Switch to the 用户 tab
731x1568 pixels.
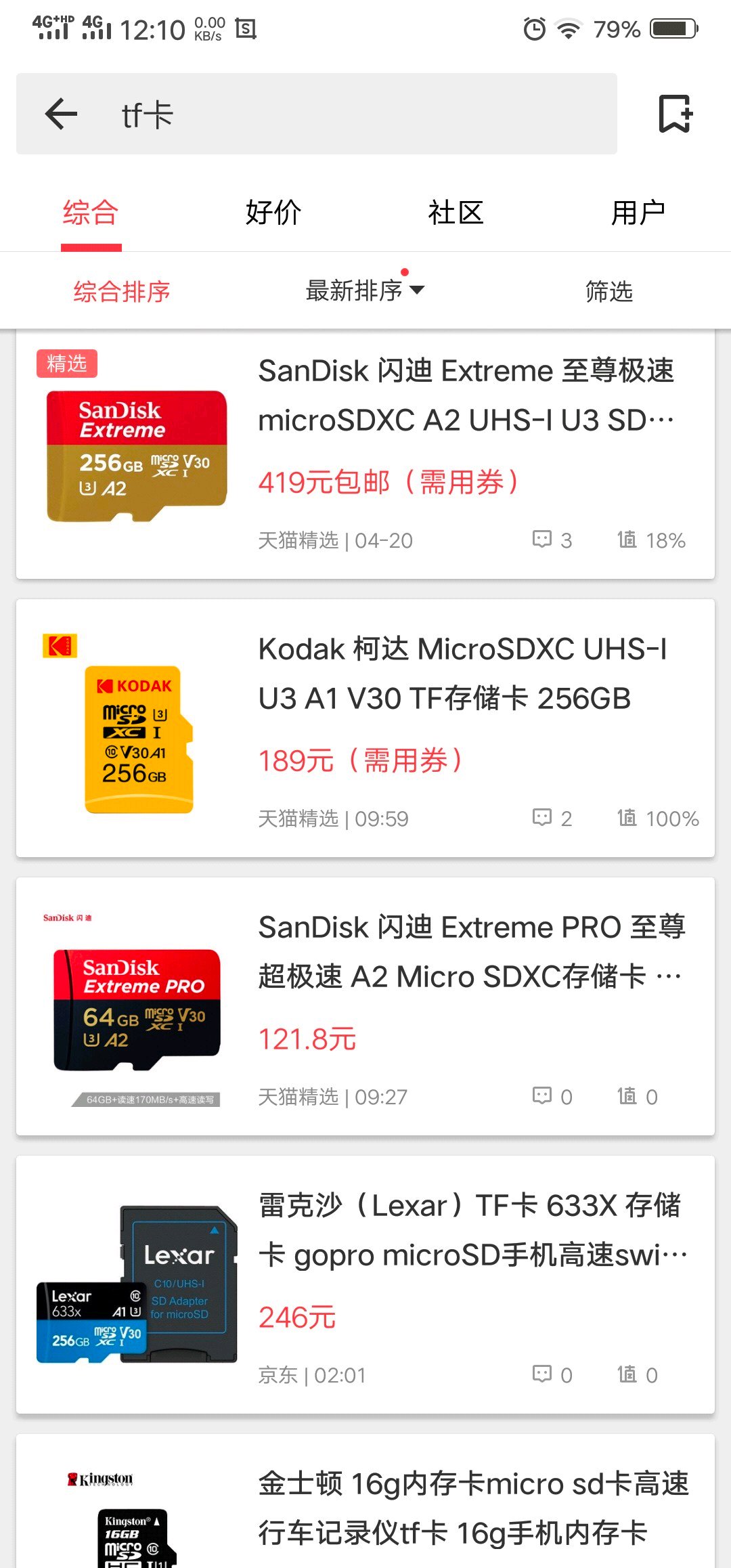click(638, 213)
